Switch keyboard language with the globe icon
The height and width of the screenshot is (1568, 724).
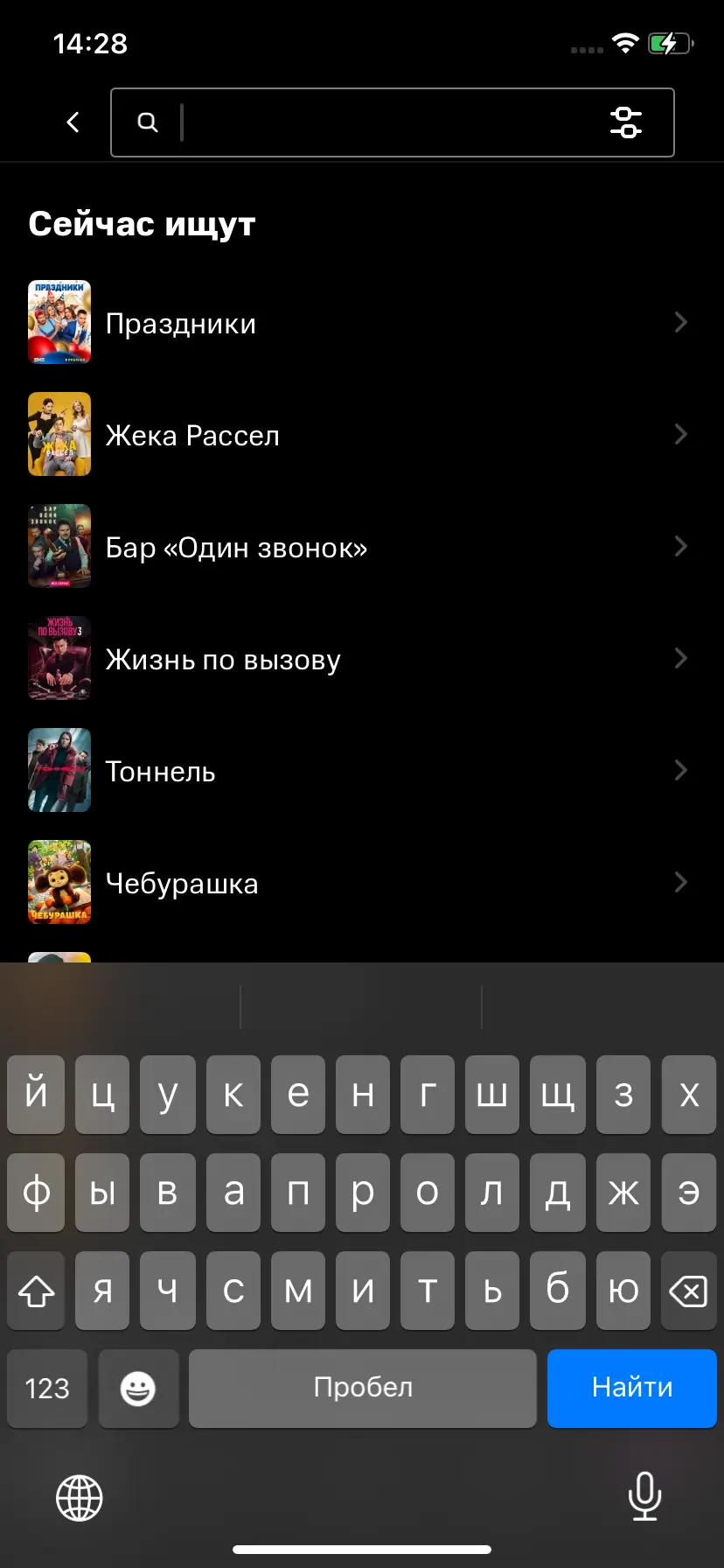[x=80, y=1497]
